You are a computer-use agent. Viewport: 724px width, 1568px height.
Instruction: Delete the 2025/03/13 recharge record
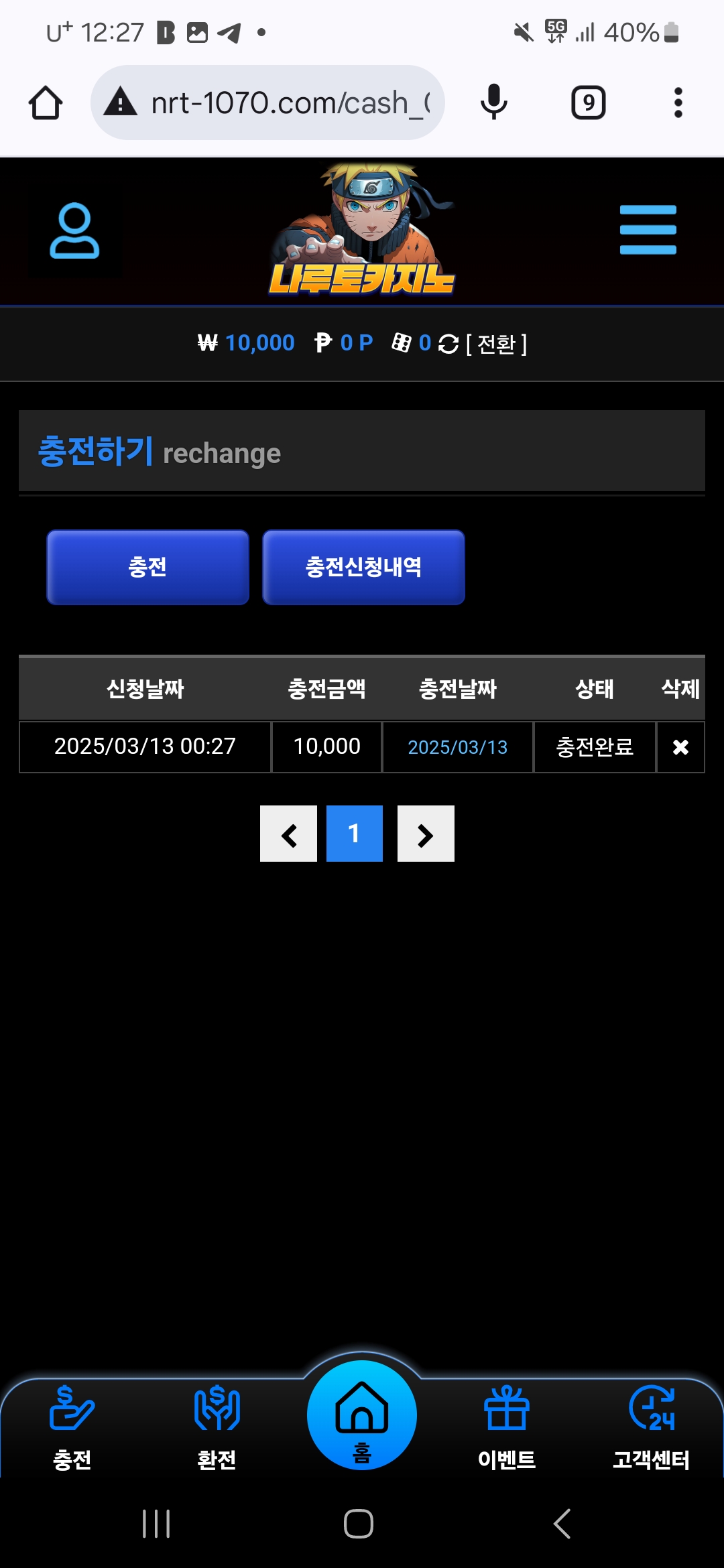[x=680, y=747]
